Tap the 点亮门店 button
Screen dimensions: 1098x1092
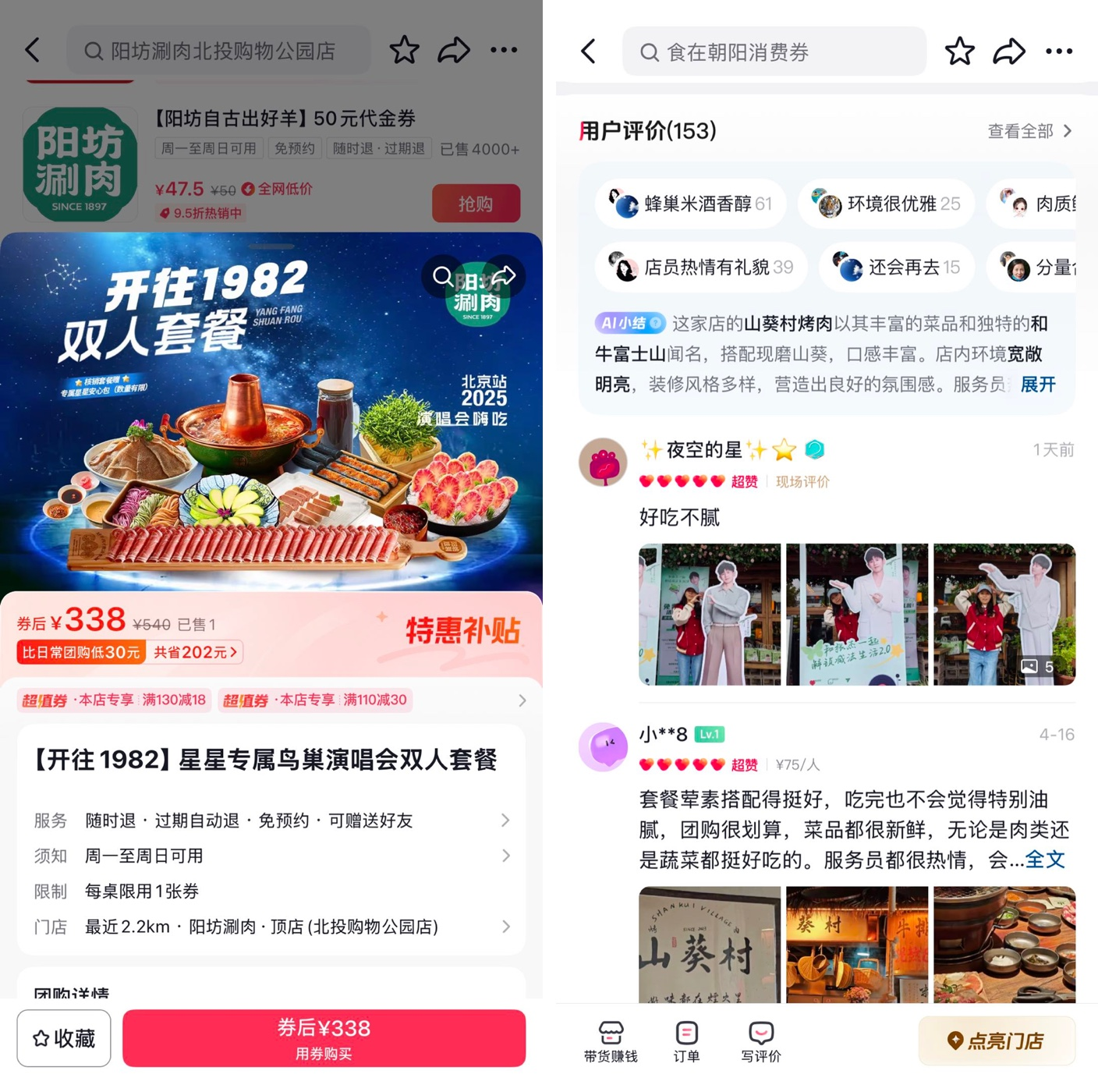click(996, 1041)
